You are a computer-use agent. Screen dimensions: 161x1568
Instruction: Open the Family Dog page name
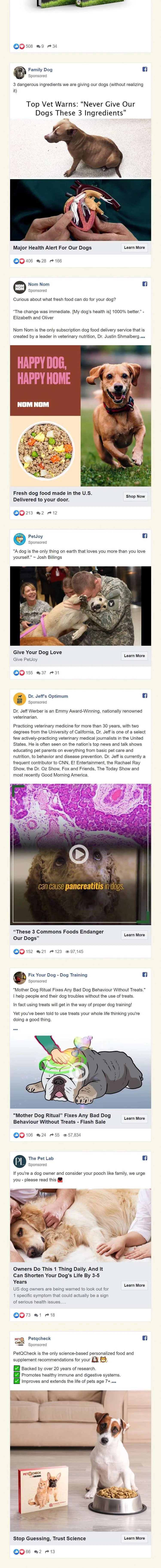point(40,70)
